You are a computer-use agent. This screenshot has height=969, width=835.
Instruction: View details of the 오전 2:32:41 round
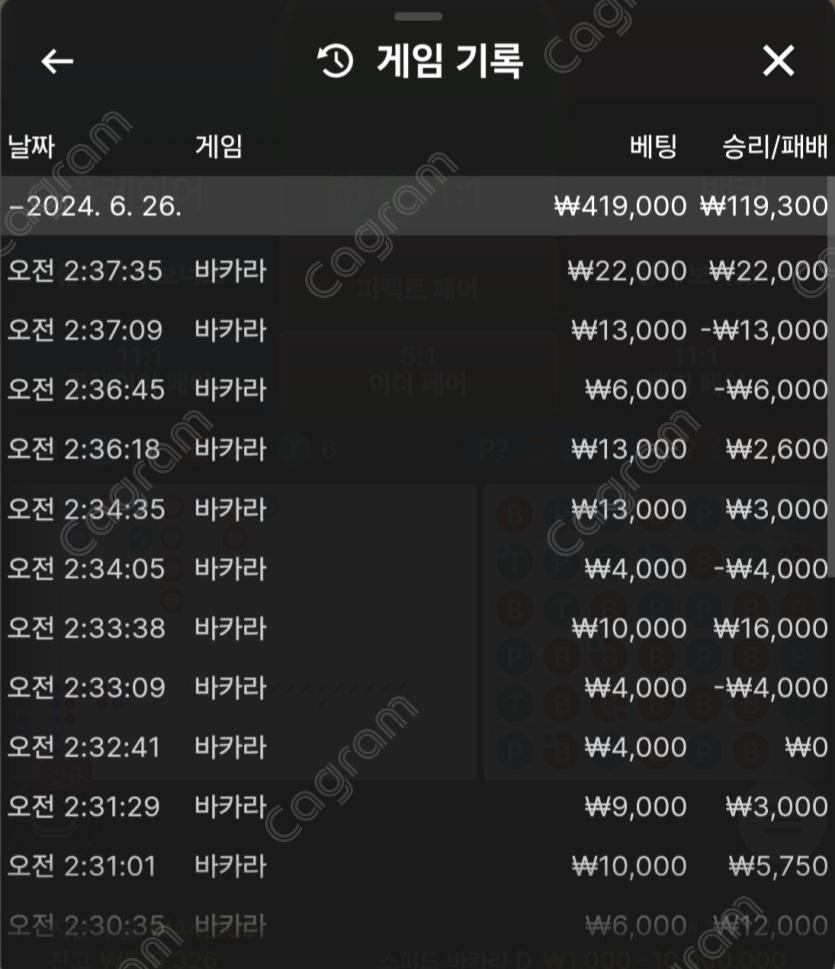[416, 747]
